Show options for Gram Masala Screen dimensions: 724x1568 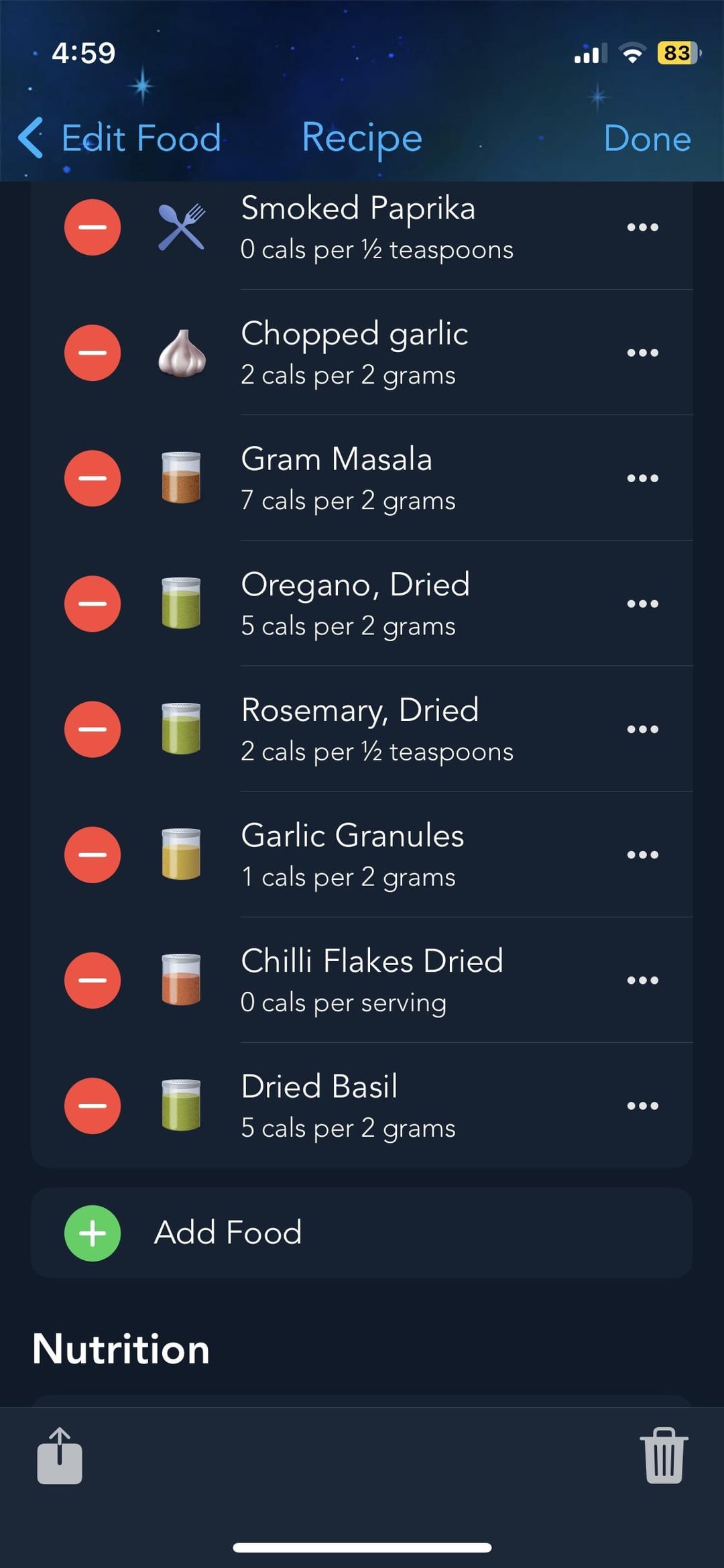click(642, 478)
